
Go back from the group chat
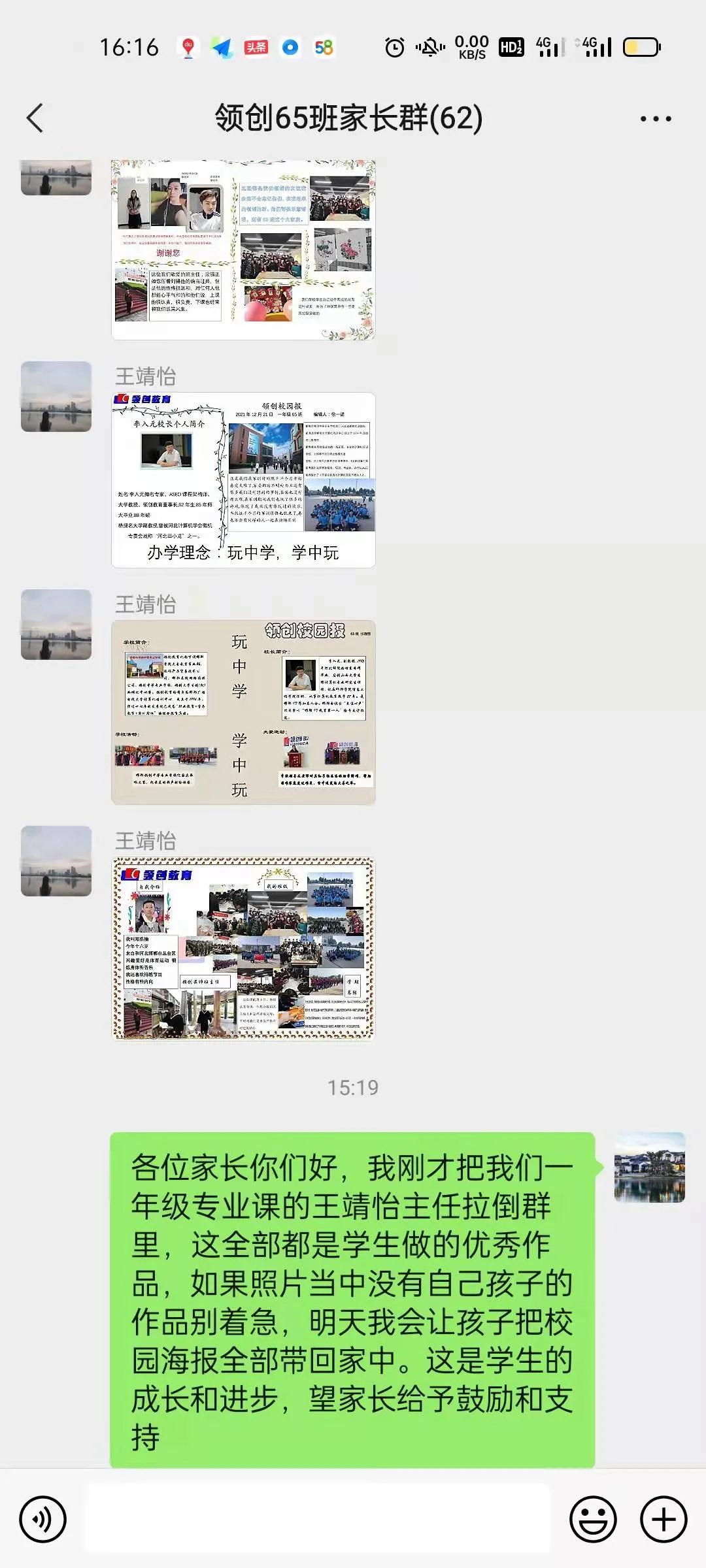coord(35,118)
